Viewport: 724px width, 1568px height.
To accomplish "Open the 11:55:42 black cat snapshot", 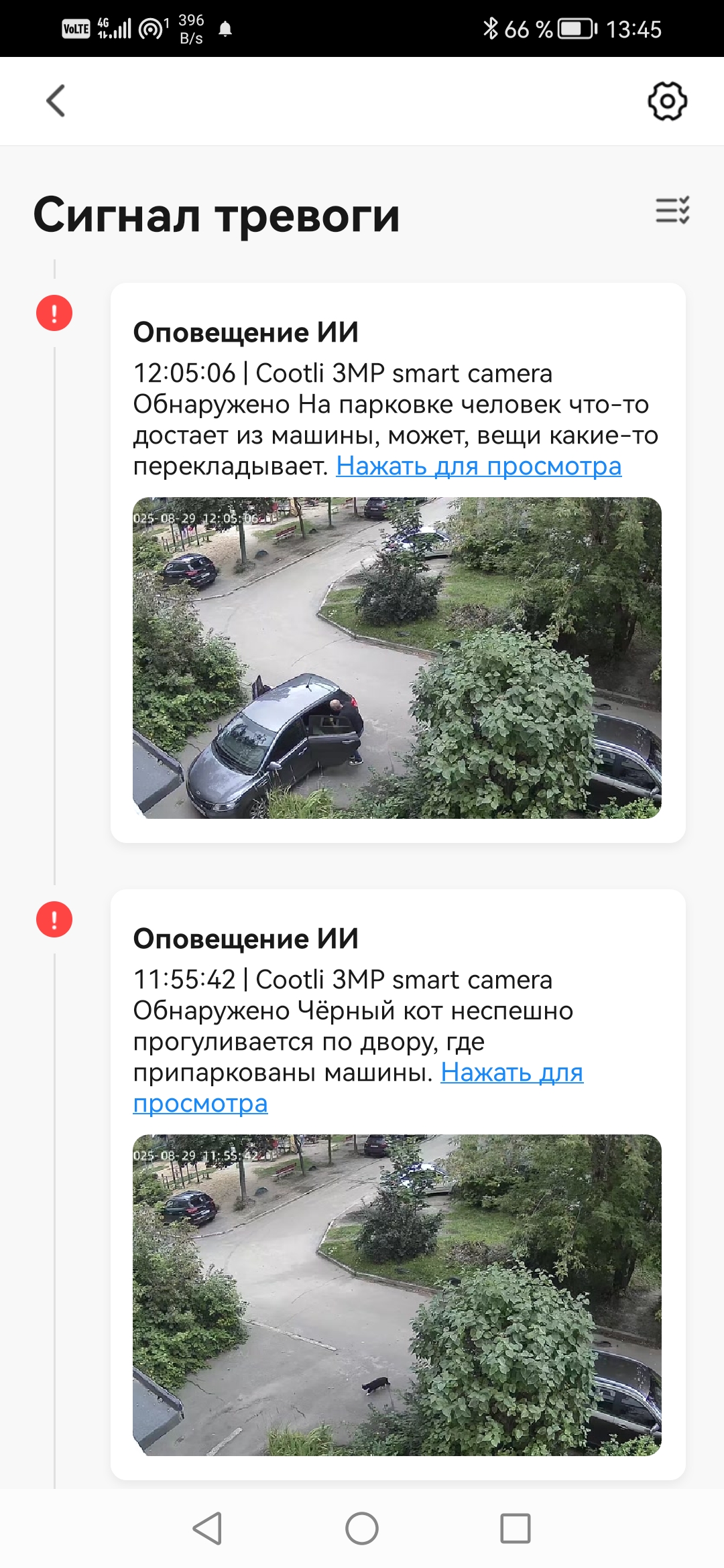I will point(397,1295).
